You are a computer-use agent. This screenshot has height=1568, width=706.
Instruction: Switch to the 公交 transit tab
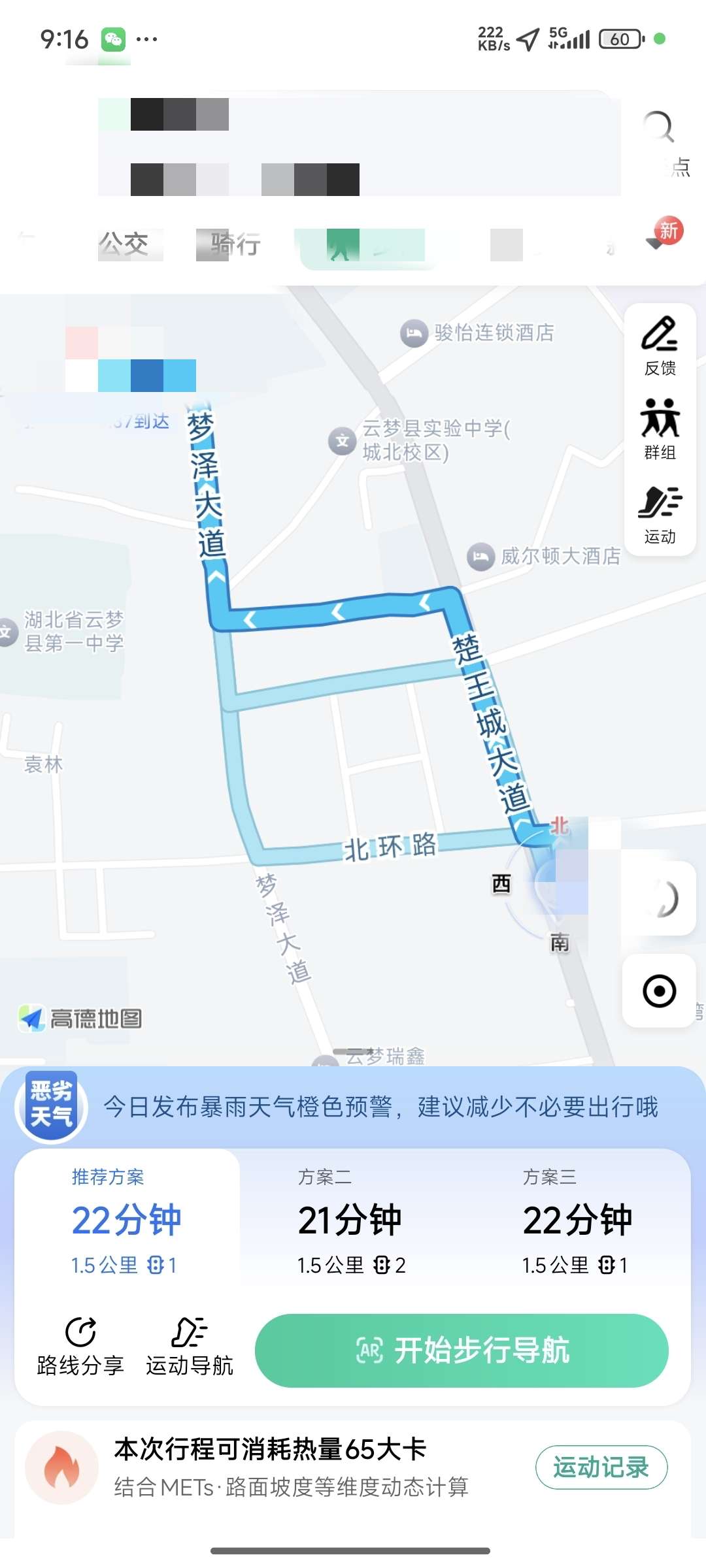[x=124, y=244]
